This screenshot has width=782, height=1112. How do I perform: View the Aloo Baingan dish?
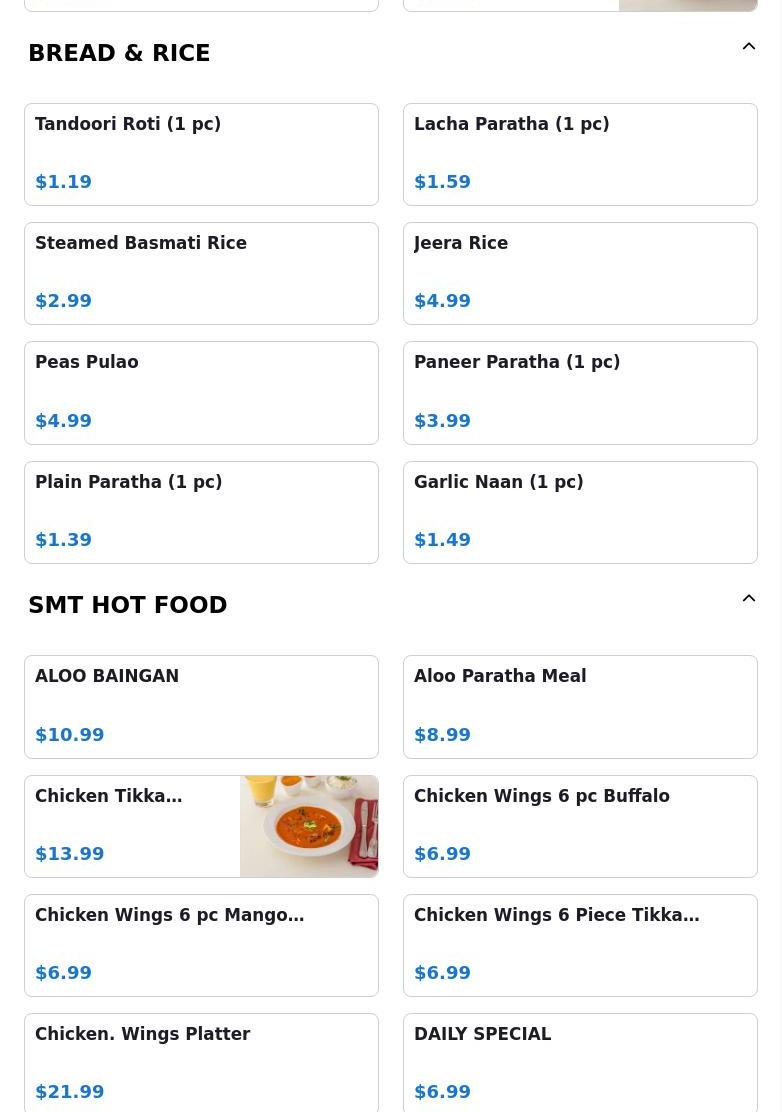(201, 706)
